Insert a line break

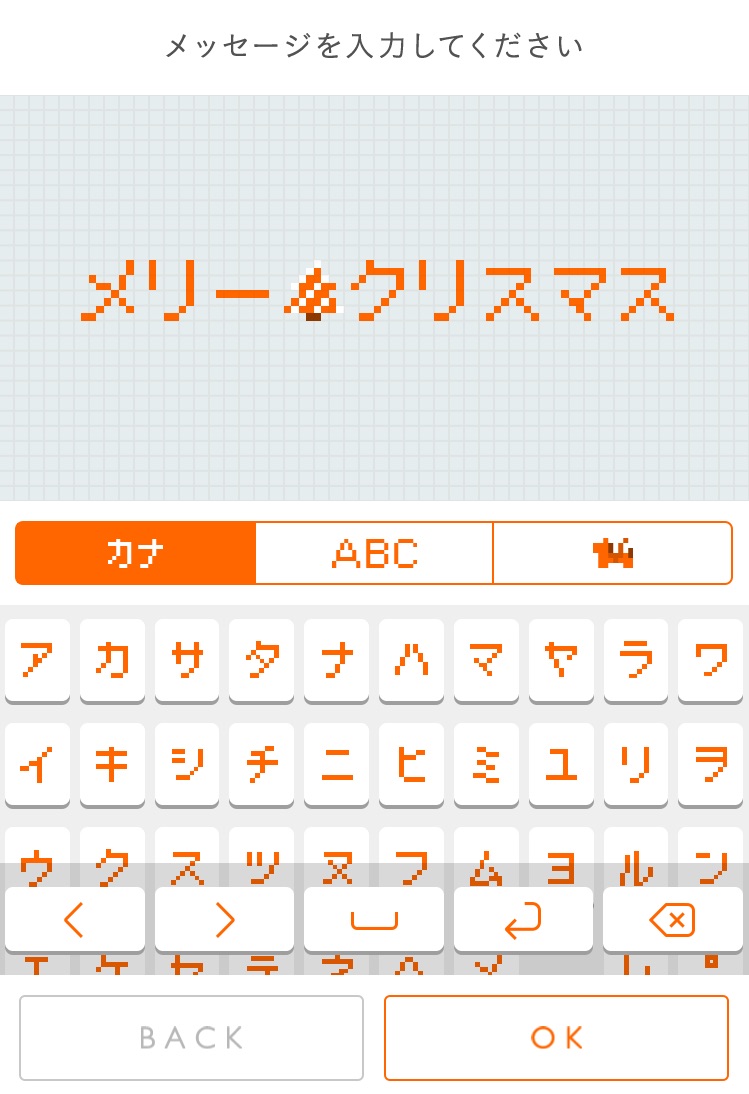[523, 919]
